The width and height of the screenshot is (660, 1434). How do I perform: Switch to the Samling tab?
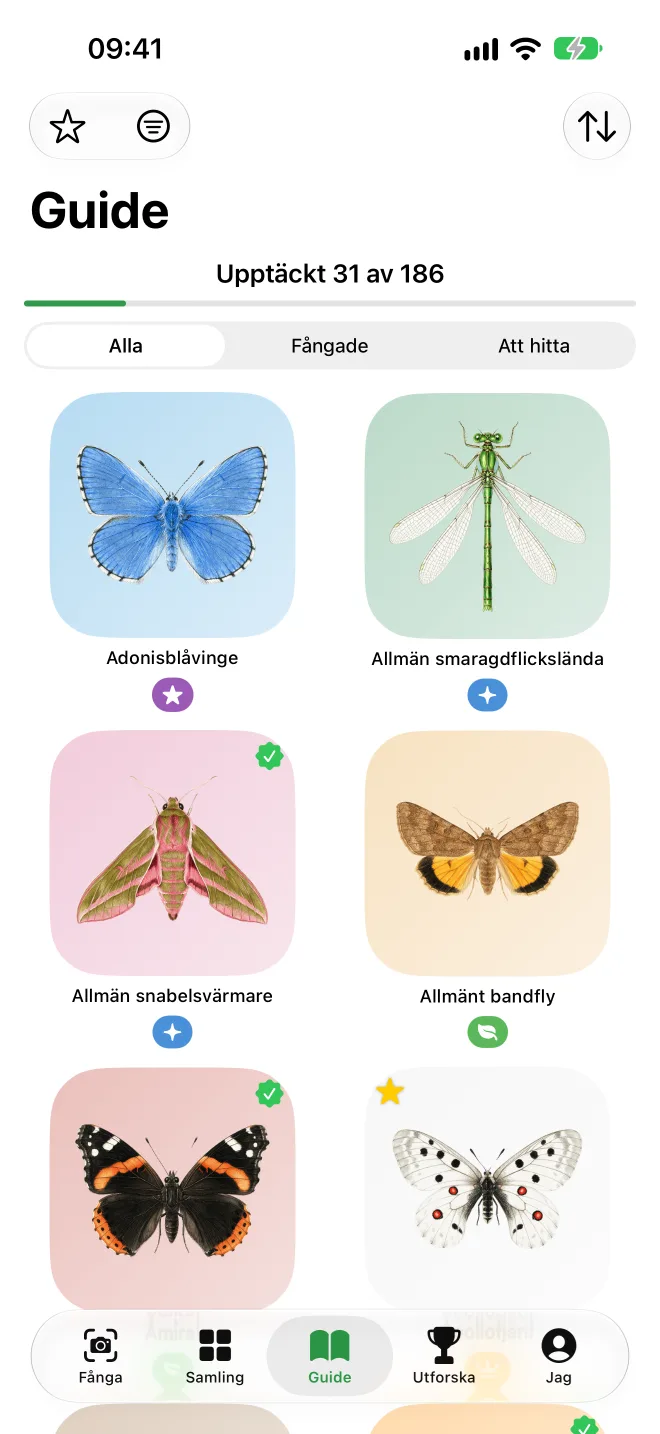pos(215,1356)
